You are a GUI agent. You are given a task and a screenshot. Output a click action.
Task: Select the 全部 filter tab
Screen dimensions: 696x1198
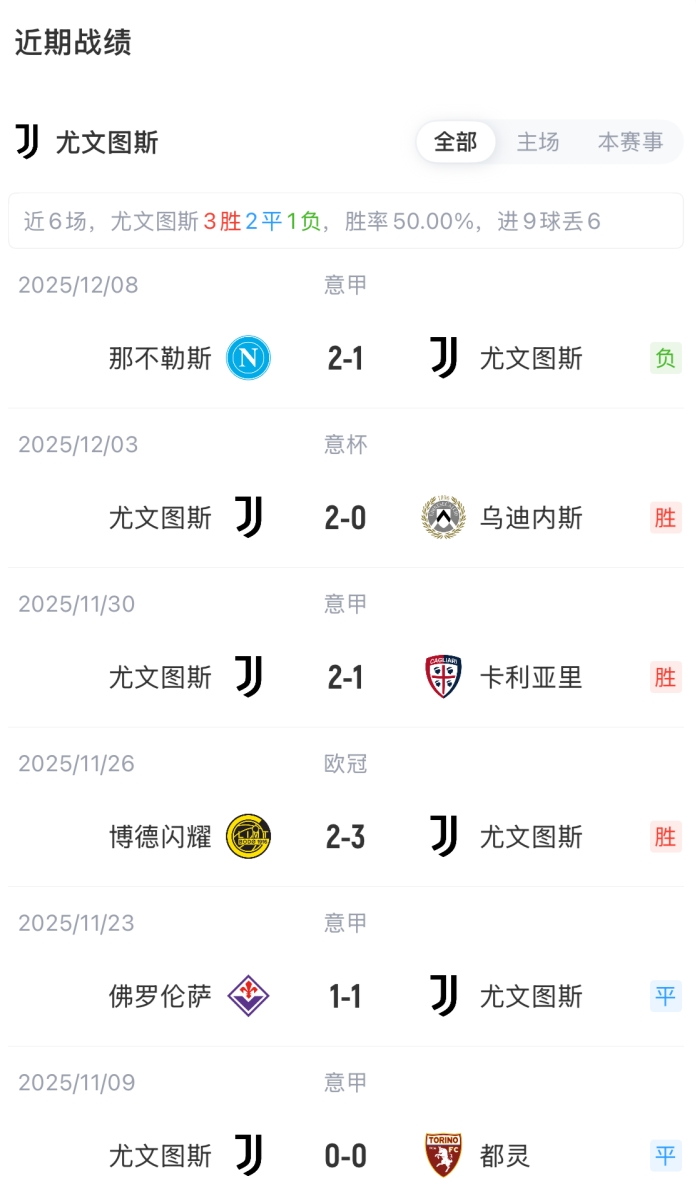pos(455,142)
